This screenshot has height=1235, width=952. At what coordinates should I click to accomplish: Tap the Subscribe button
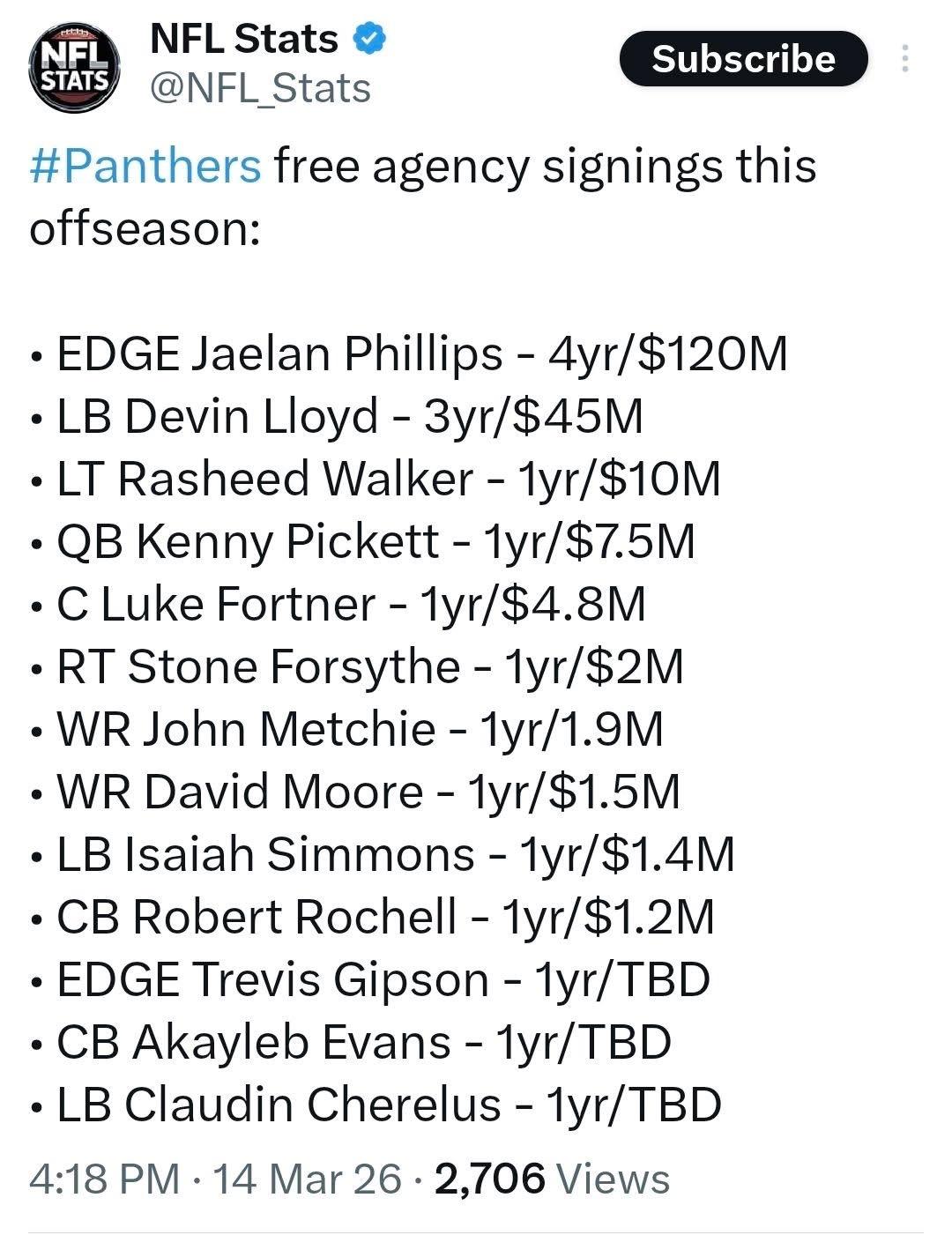pos(743,59)
